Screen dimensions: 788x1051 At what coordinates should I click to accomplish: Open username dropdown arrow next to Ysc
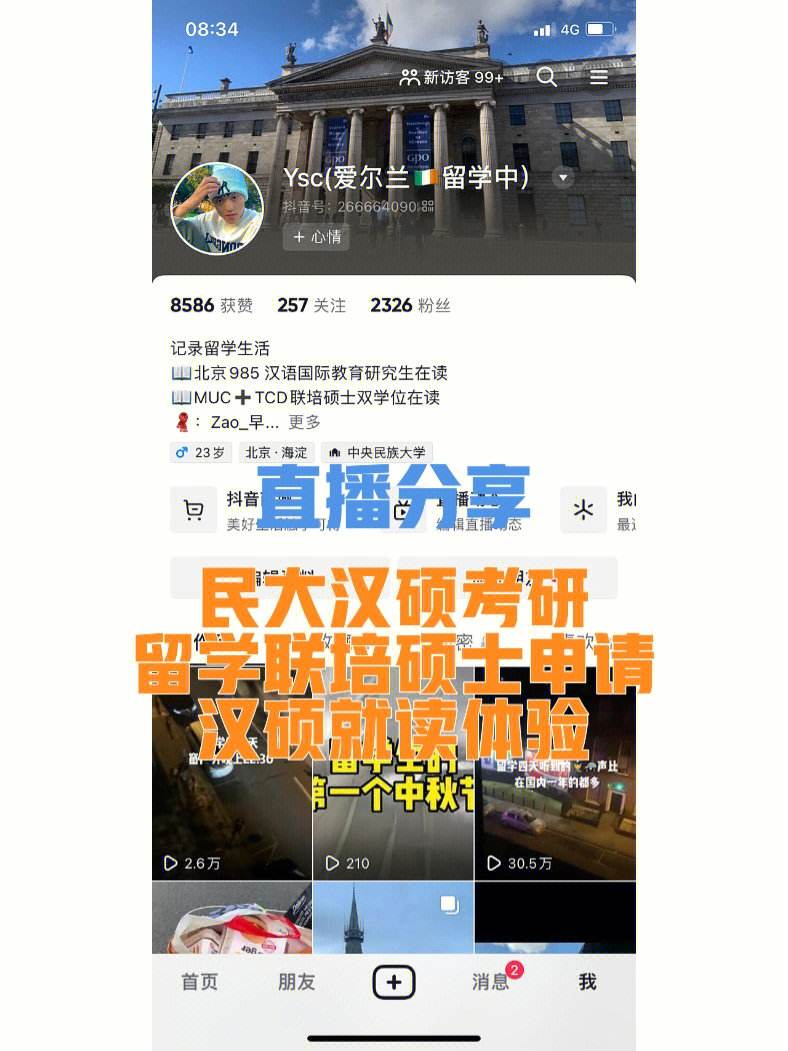click(x=563, y=177)
